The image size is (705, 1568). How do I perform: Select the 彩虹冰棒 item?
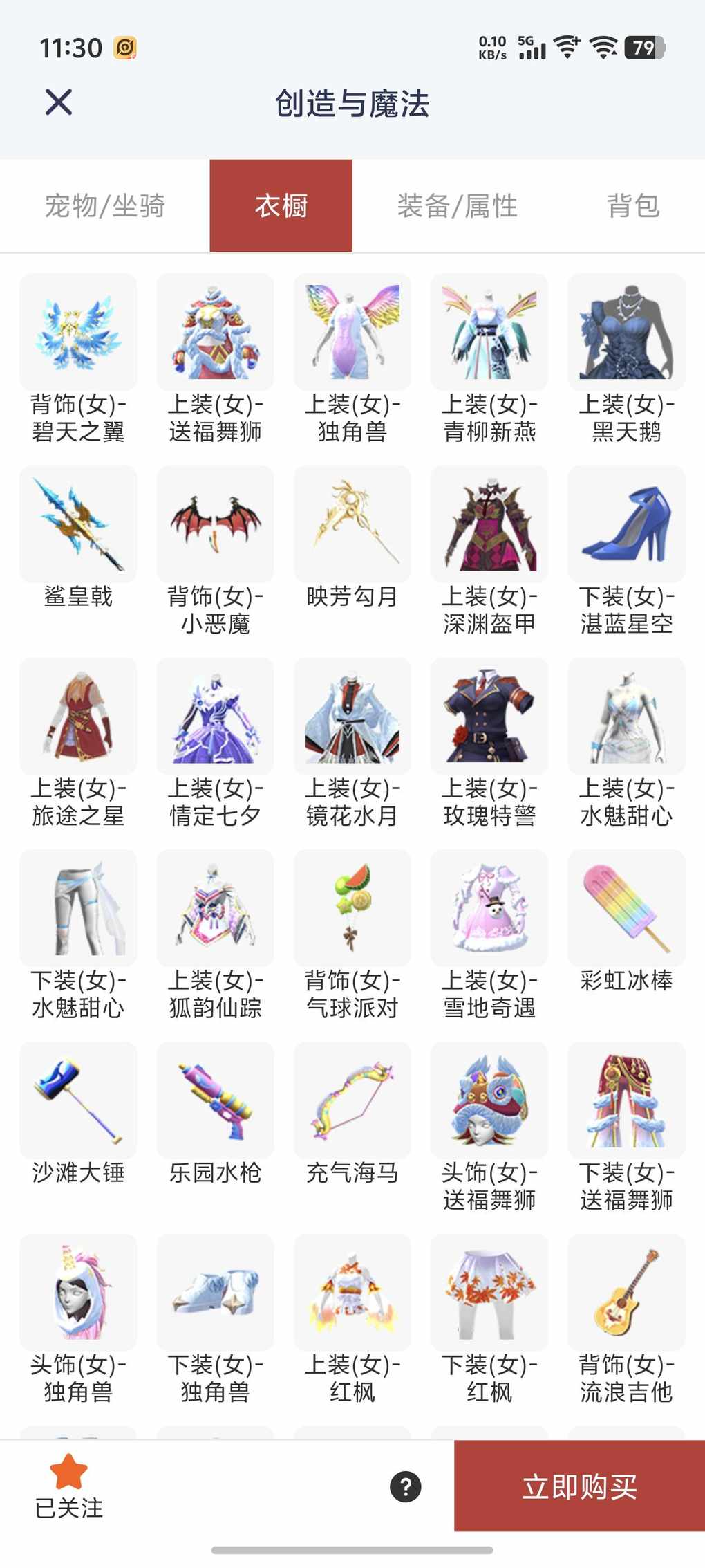626,909
